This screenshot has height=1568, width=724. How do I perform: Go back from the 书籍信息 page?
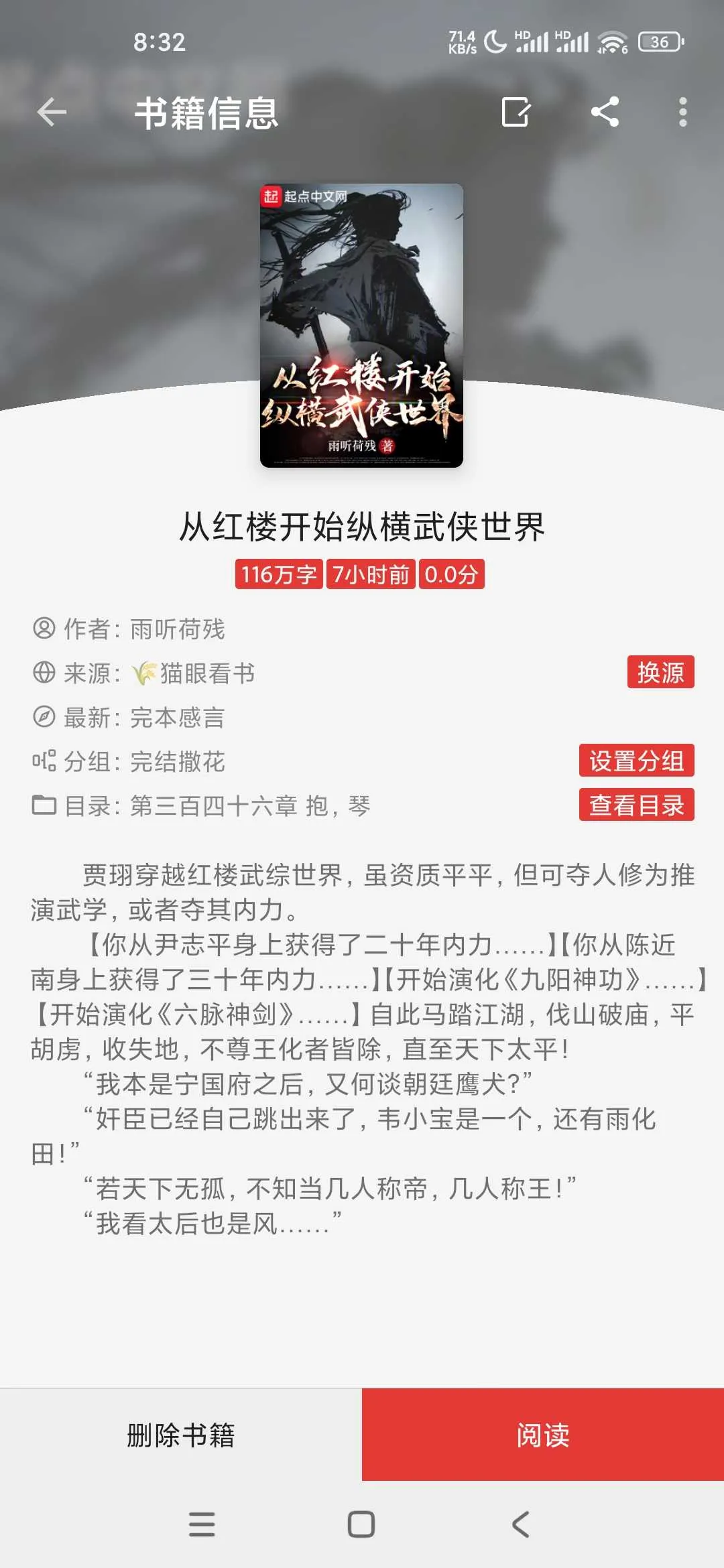(x=52, y=112)
